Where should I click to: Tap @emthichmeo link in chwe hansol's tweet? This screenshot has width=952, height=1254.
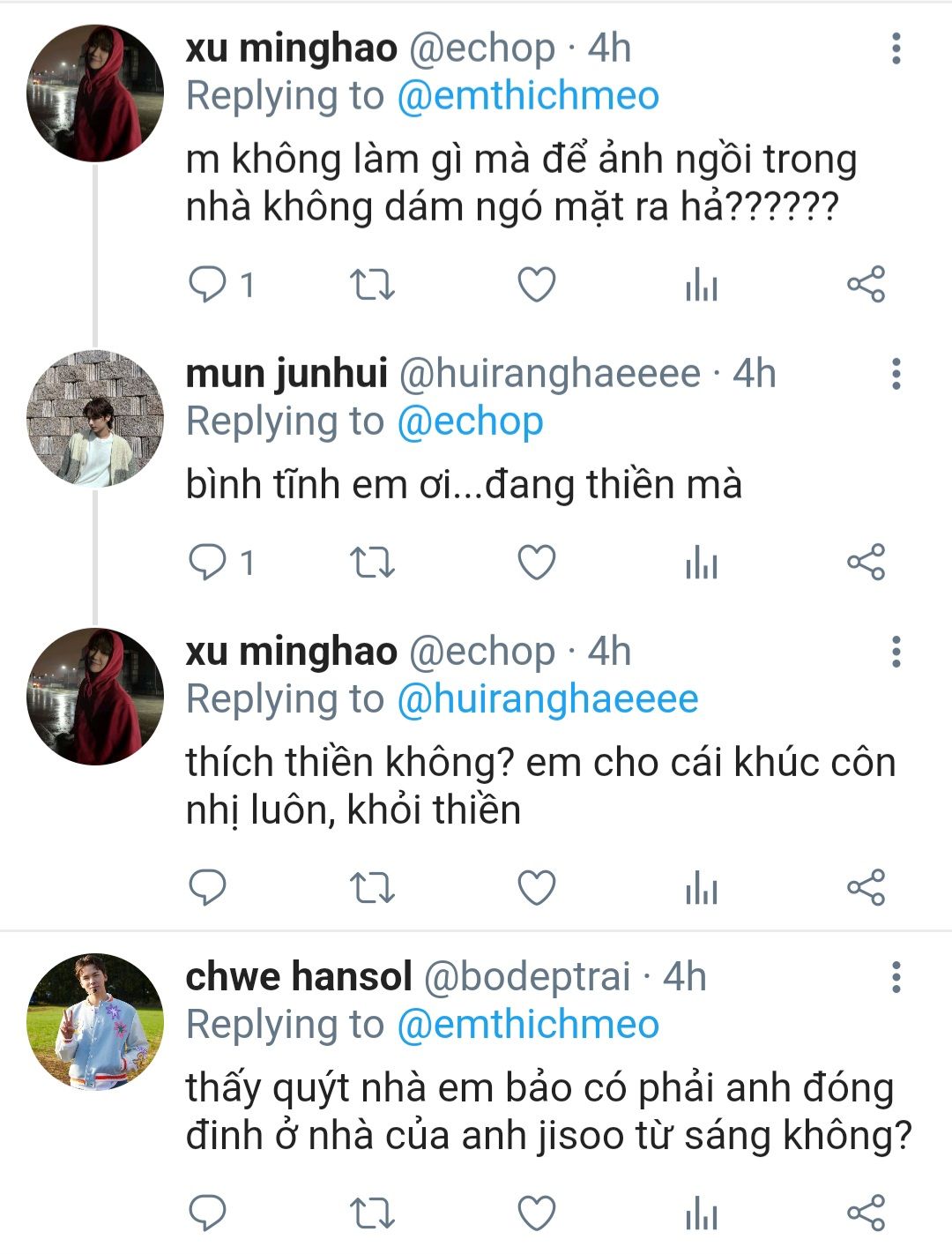(x=528, y=1025)
